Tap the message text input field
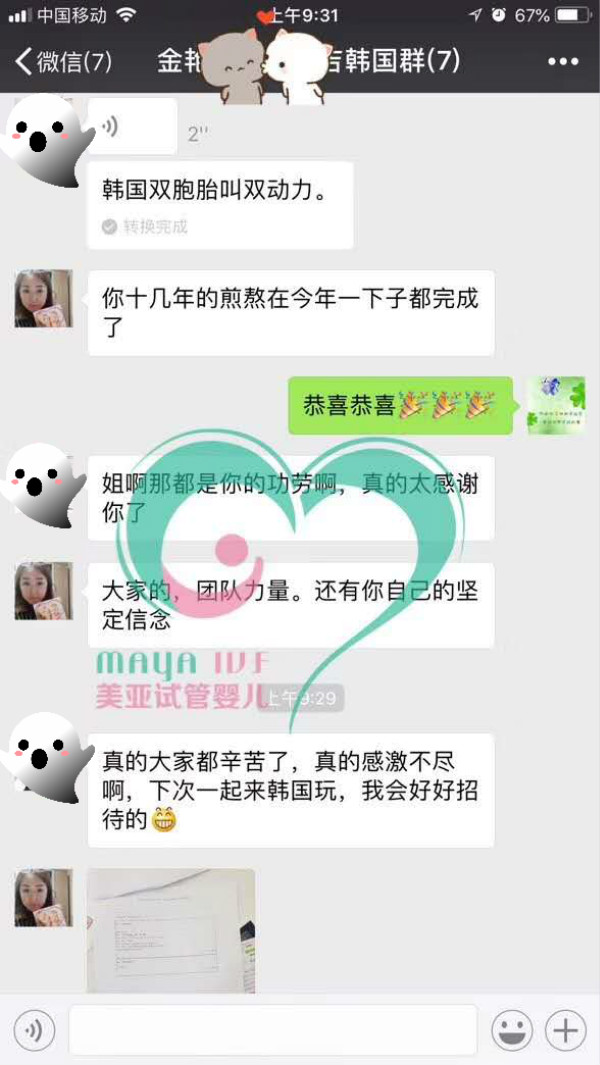Image resolution: width=600 pixels, height=1065 pixels. click(274, 1030)
